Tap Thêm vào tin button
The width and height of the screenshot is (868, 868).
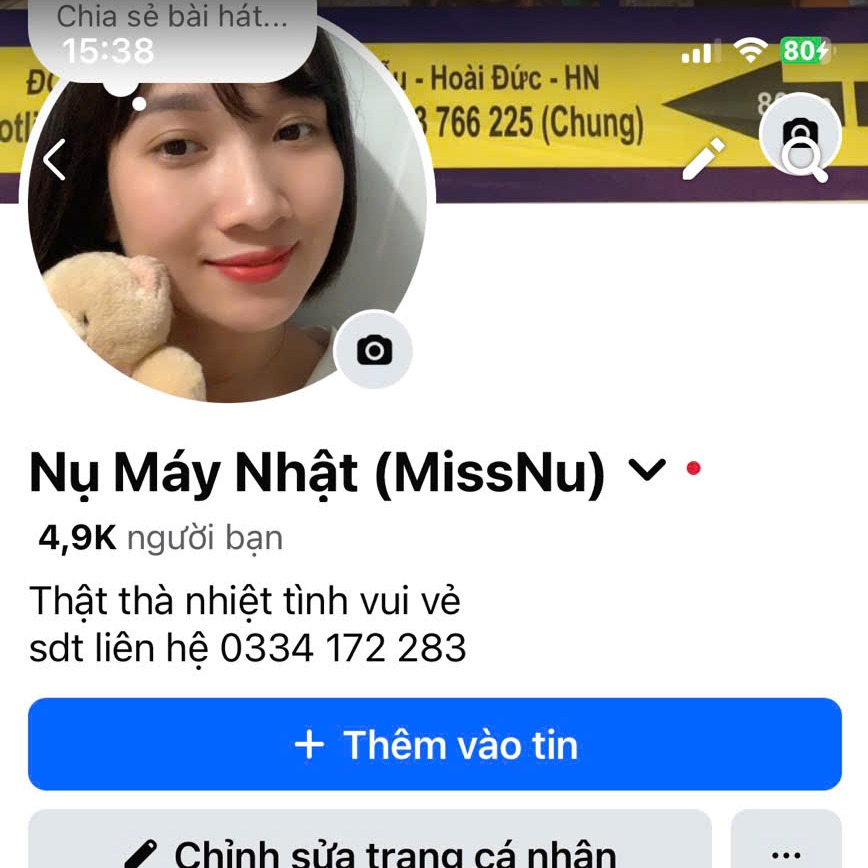434,745
